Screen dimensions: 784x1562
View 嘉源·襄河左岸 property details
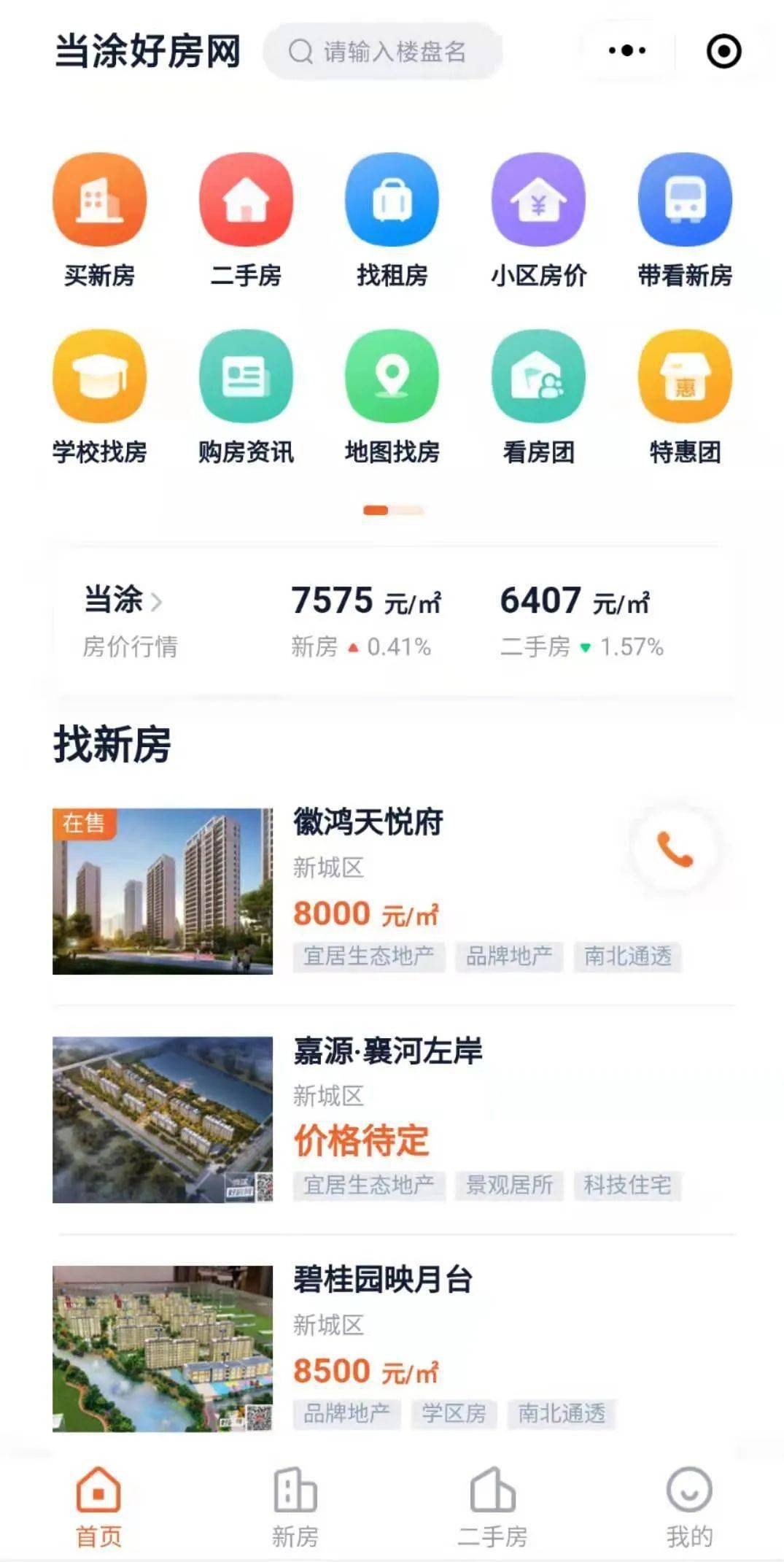387,1051
